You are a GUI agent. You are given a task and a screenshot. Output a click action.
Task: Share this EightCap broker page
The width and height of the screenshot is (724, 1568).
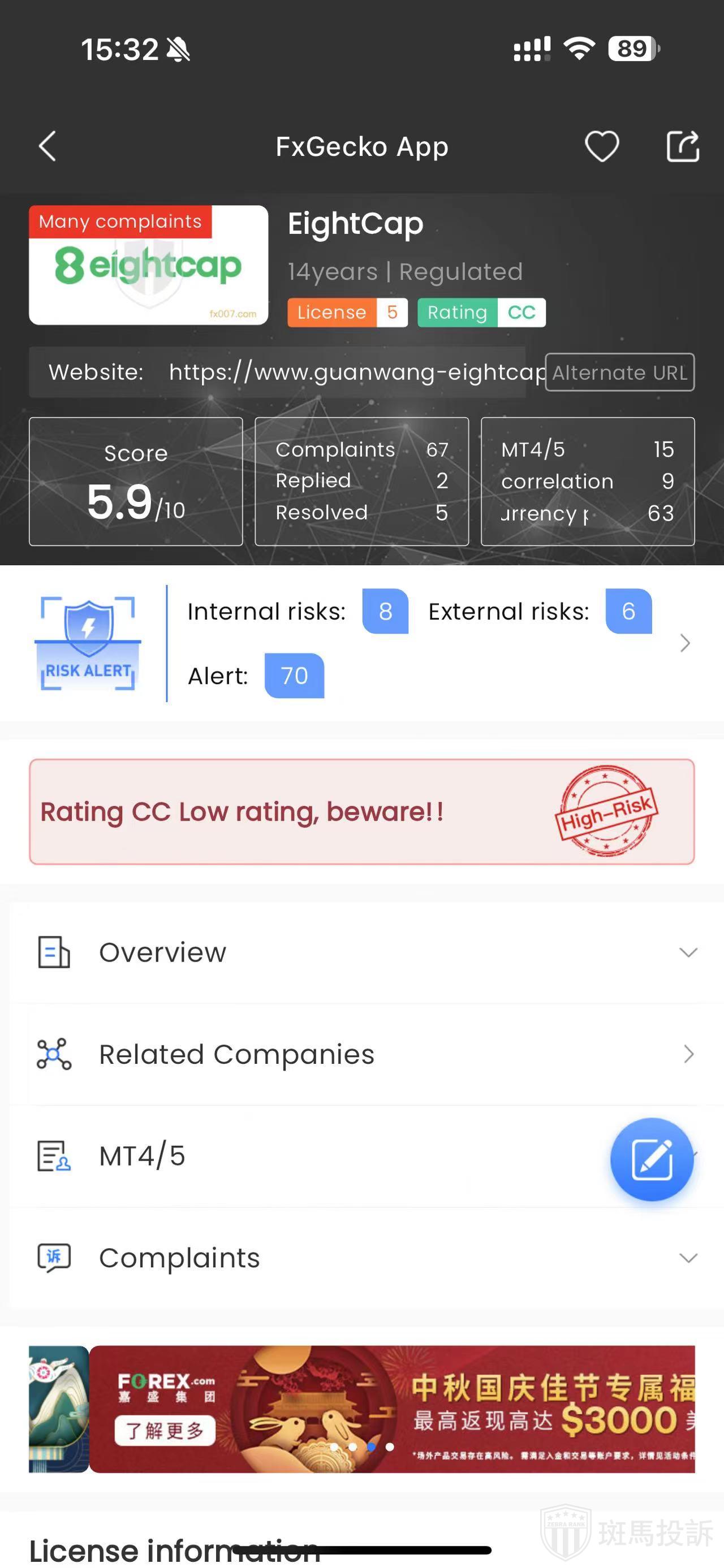683,147
